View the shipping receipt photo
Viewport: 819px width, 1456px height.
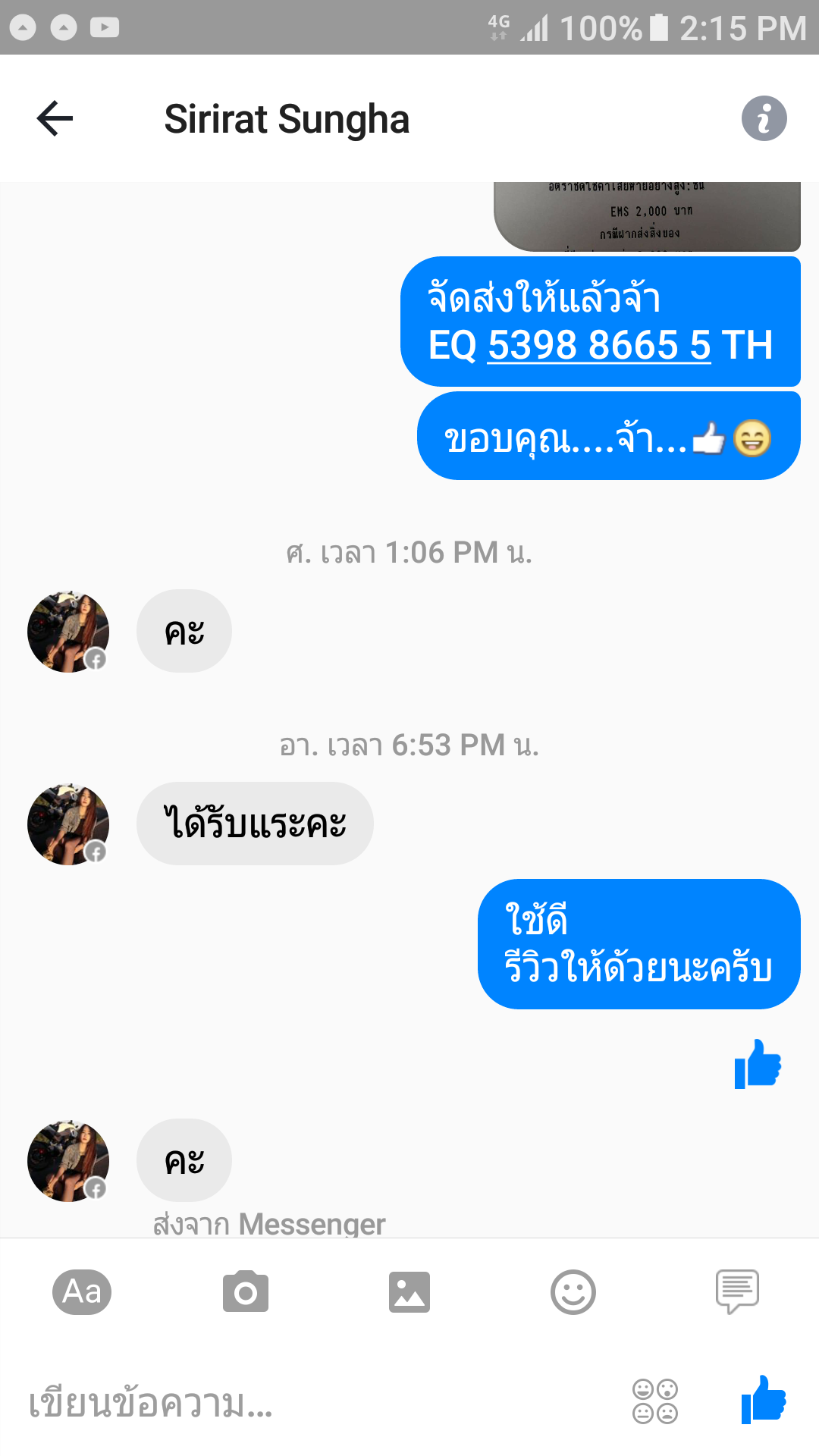647,217
